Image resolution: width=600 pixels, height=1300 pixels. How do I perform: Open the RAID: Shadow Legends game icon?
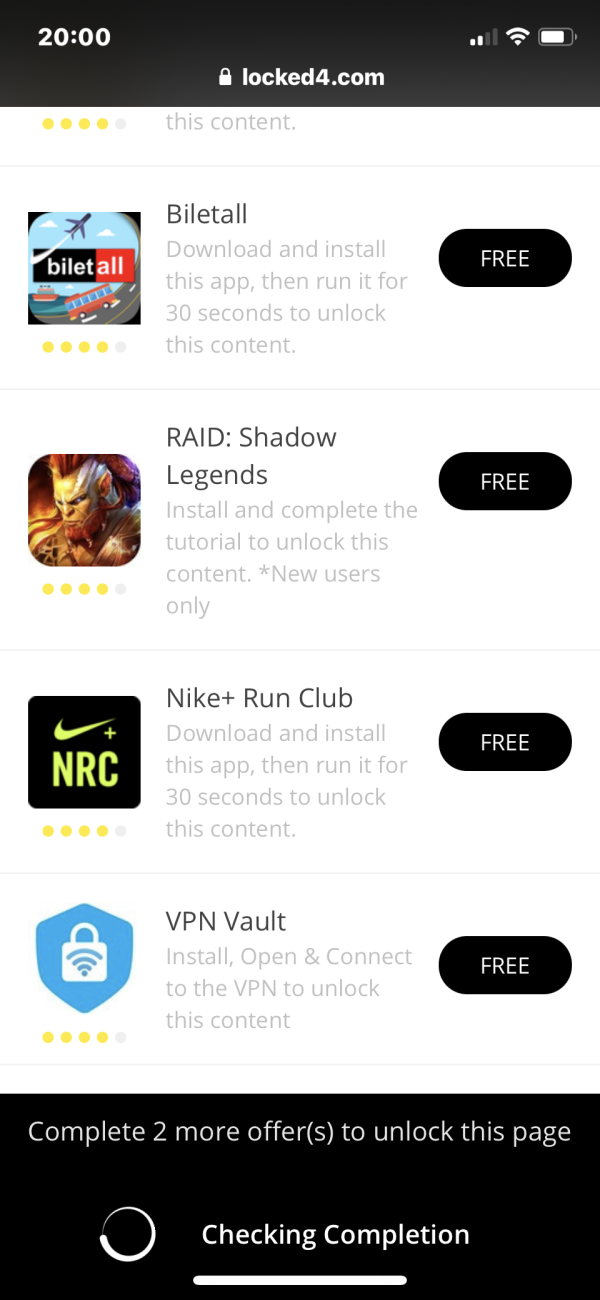coord(84,510)
